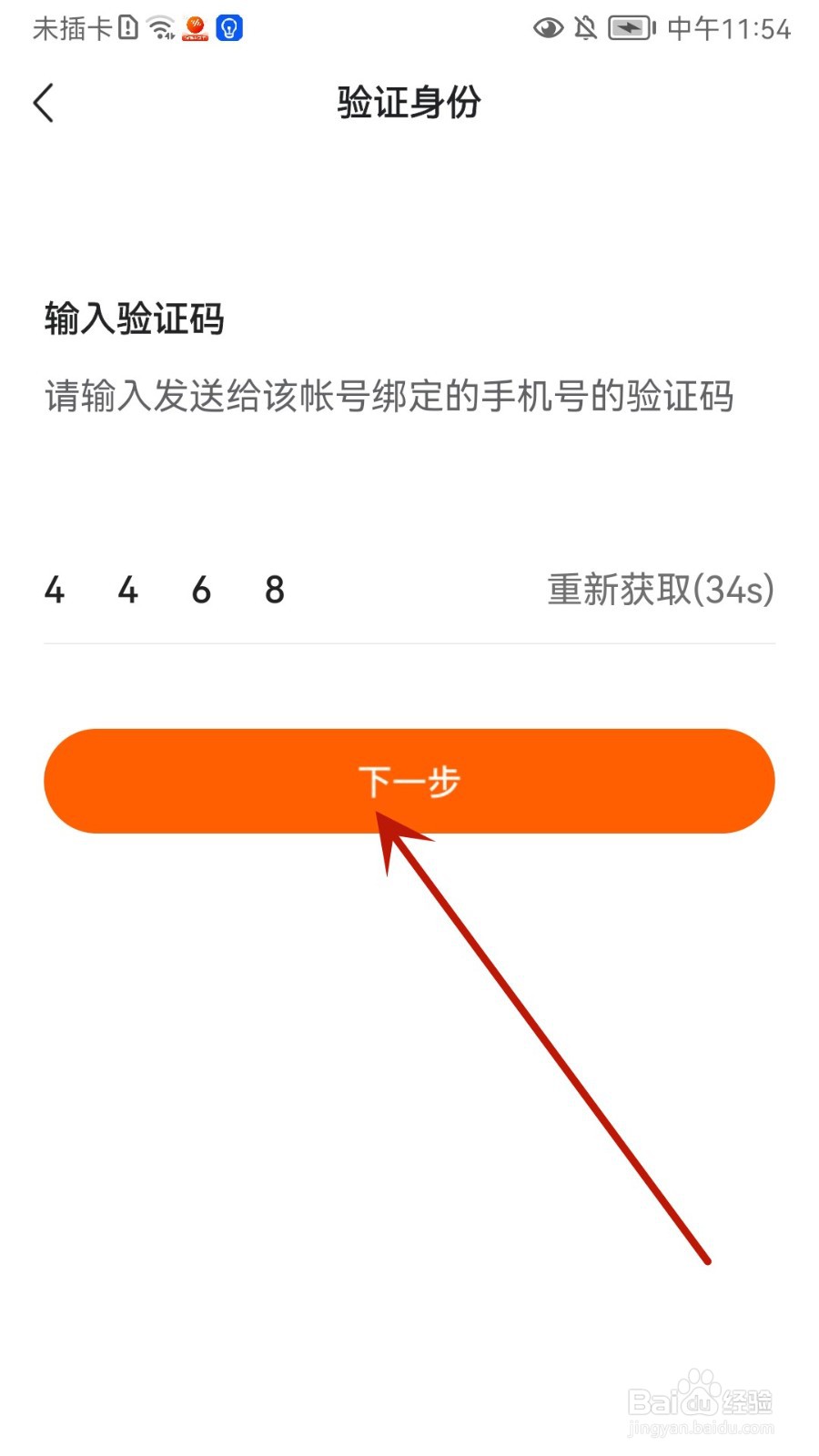819x1456 pixels.
Task: Tap the 验证身份 title
Action: [x=409, y=103]
